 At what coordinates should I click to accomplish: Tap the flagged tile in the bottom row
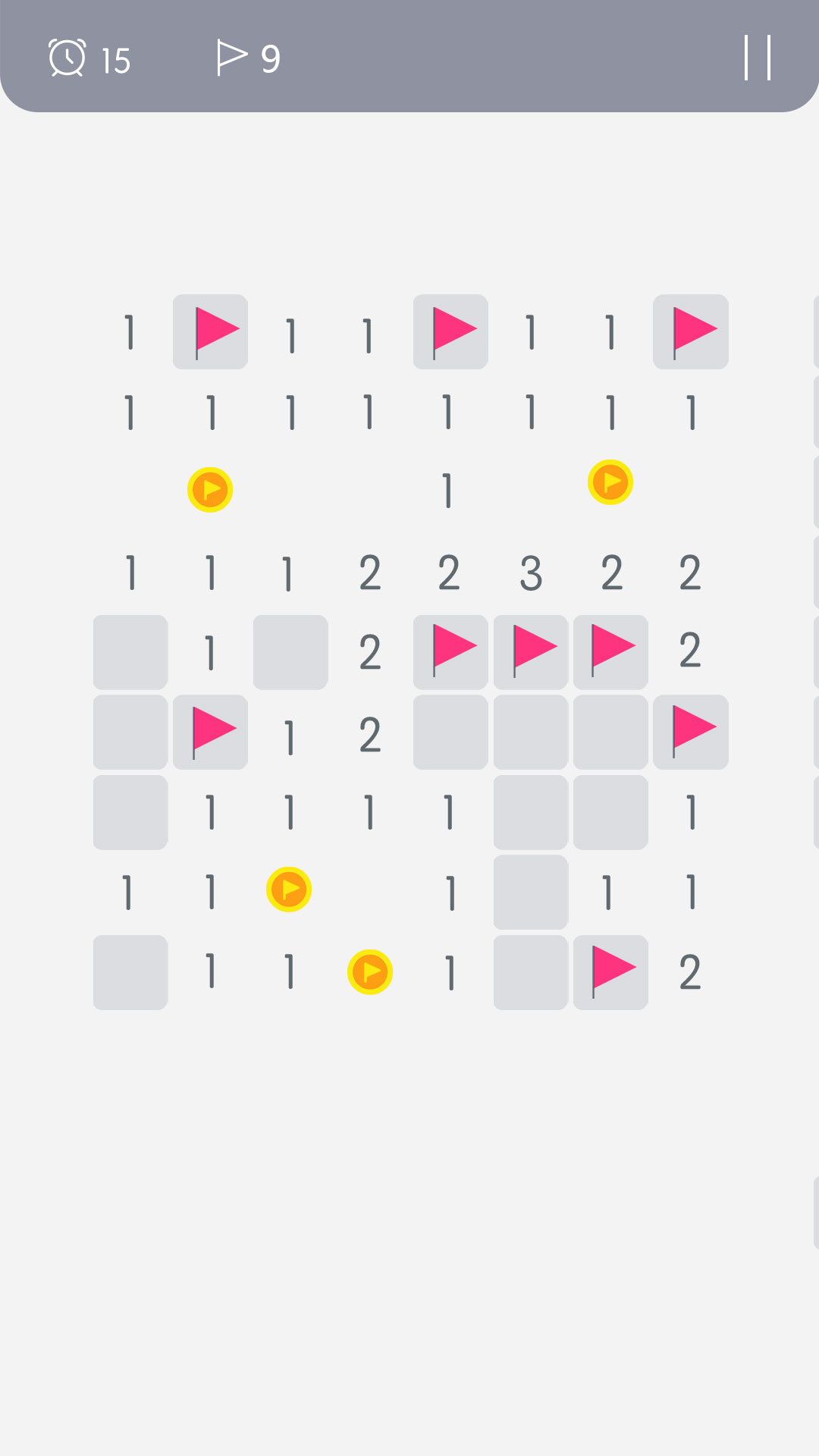click(610, 972)
